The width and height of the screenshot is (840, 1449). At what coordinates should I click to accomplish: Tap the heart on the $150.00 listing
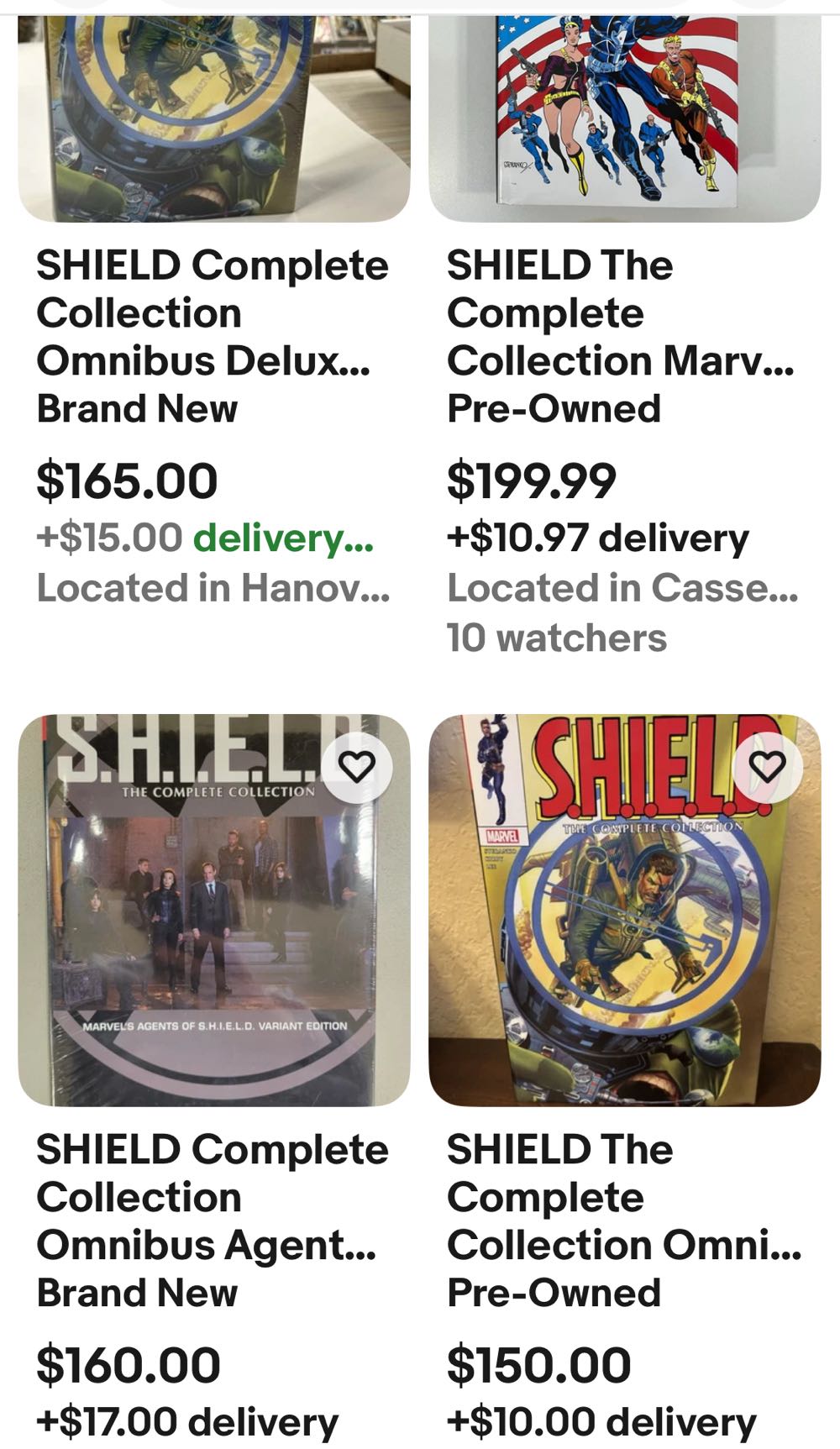pyautogui.click(x=767, y=766)
